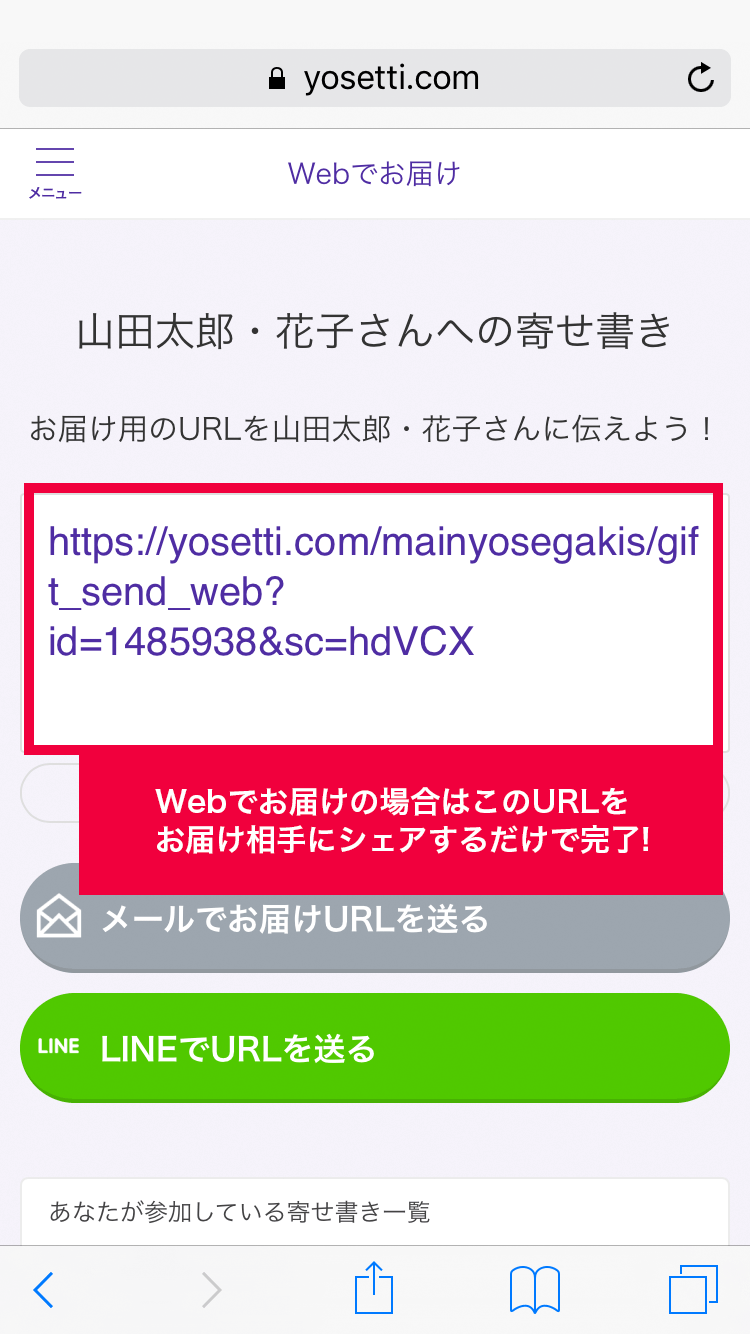The image size is (750, 1334).
Task: Tap the yosetti.com address bar
Action: click(x=375, y=78)
